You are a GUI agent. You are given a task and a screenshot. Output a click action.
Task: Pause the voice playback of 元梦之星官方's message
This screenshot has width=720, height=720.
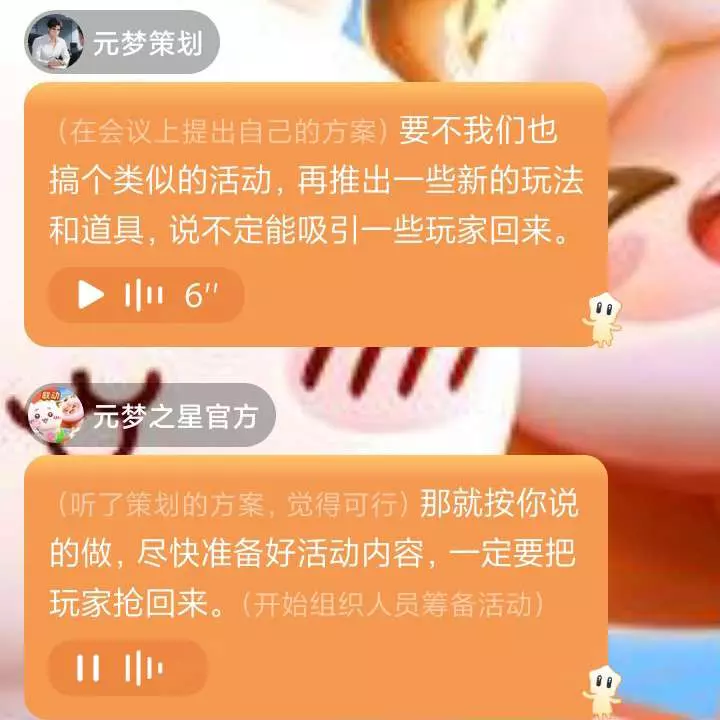tap(89, 668)
